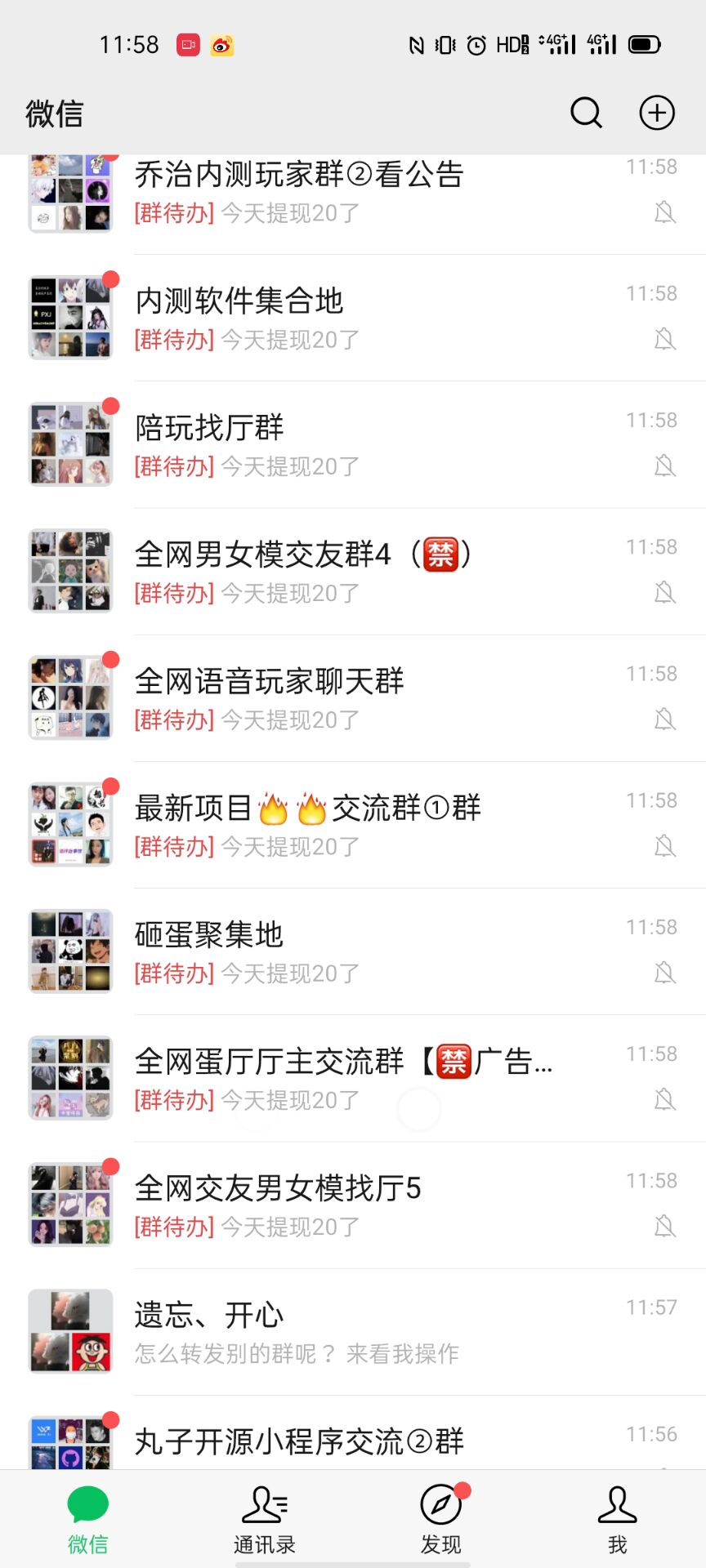Viewport: 706px width, 1568px height.
Task: Open the 内测软件集合地 group chat
Action: [368, 318]
